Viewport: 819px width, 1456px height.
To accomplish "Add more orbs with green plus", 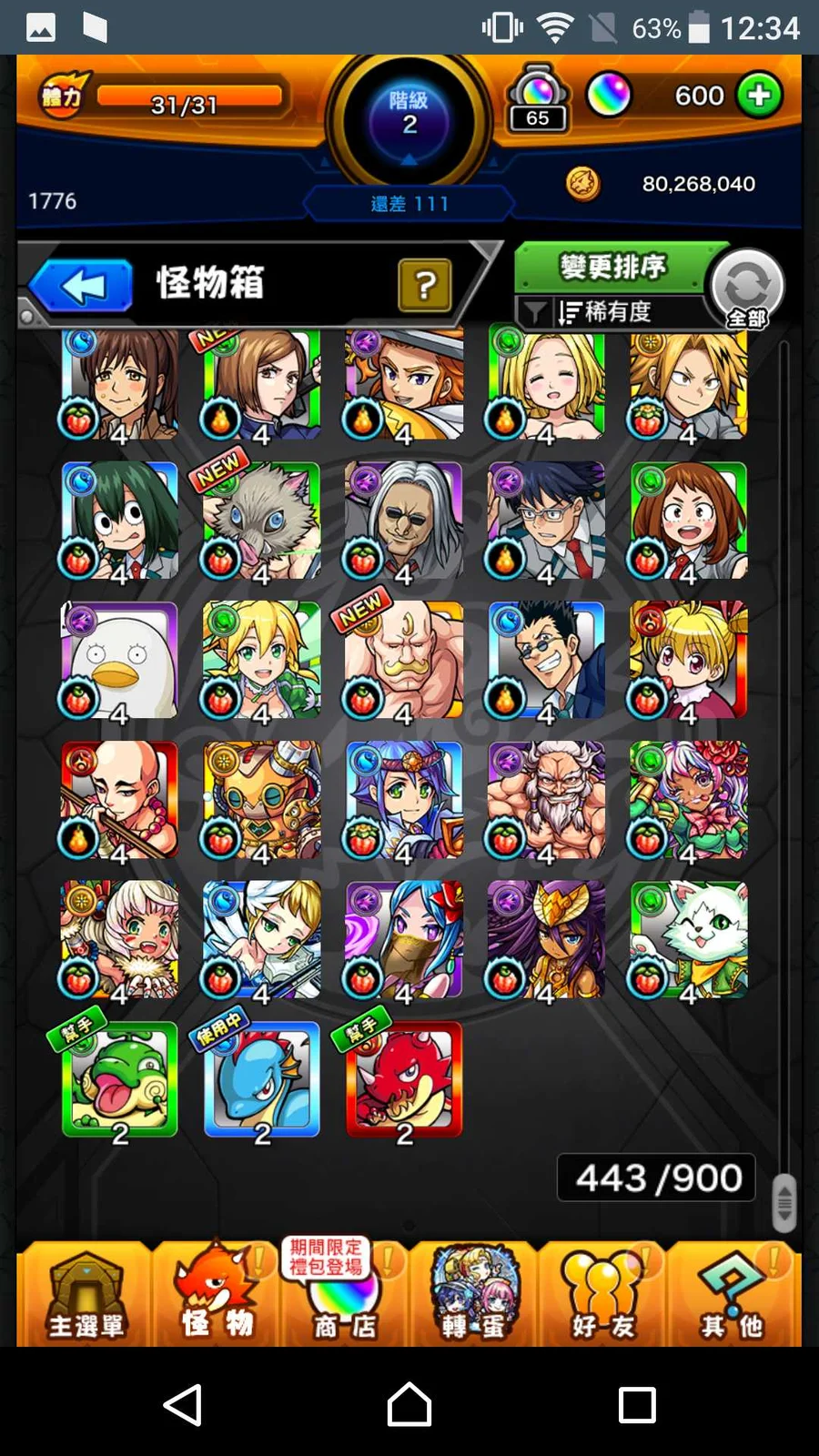I will [759, 96].
